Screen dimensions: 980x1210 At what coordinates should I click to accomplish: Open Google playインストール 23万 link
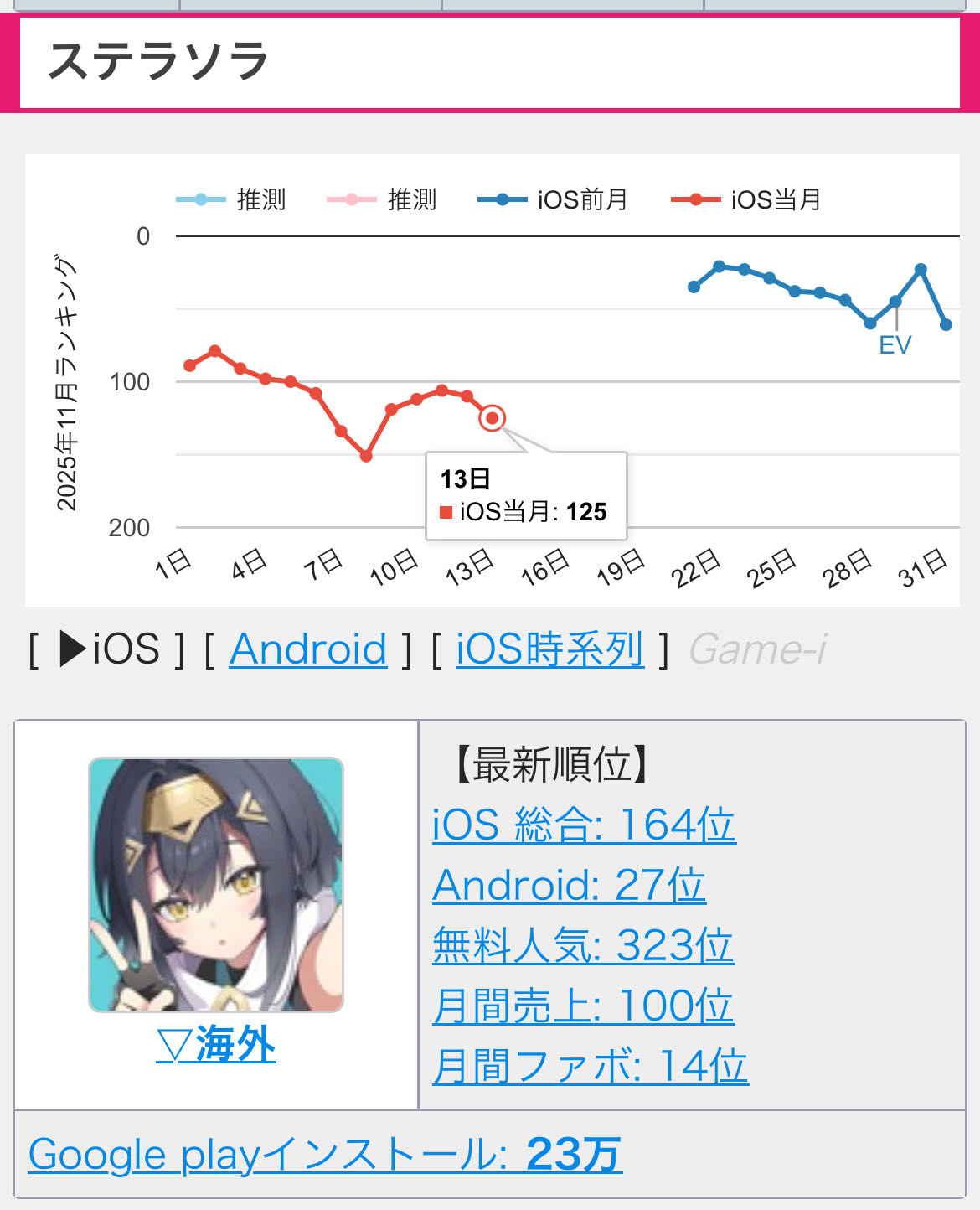tap(325, 1155)
